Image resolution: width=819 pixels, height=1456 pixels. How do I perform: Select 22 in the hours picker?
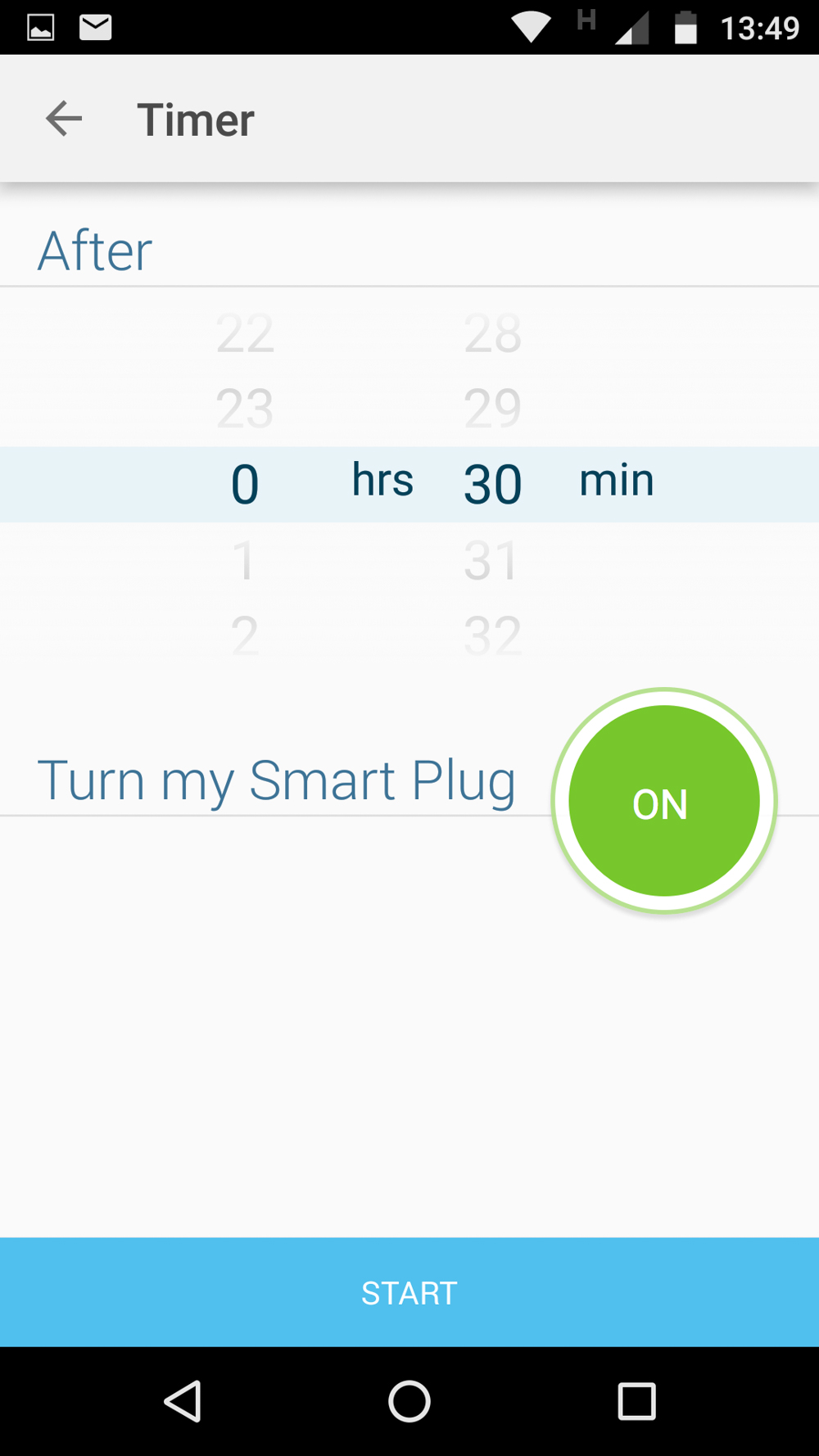(245, 333)
